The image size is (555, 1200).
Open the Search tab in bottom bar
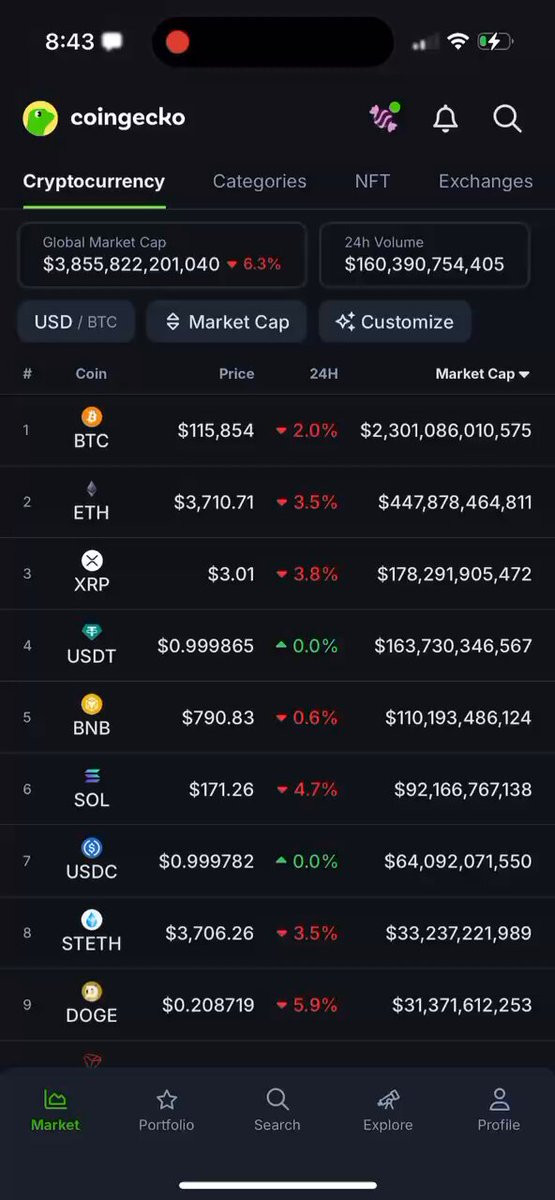277,1110
